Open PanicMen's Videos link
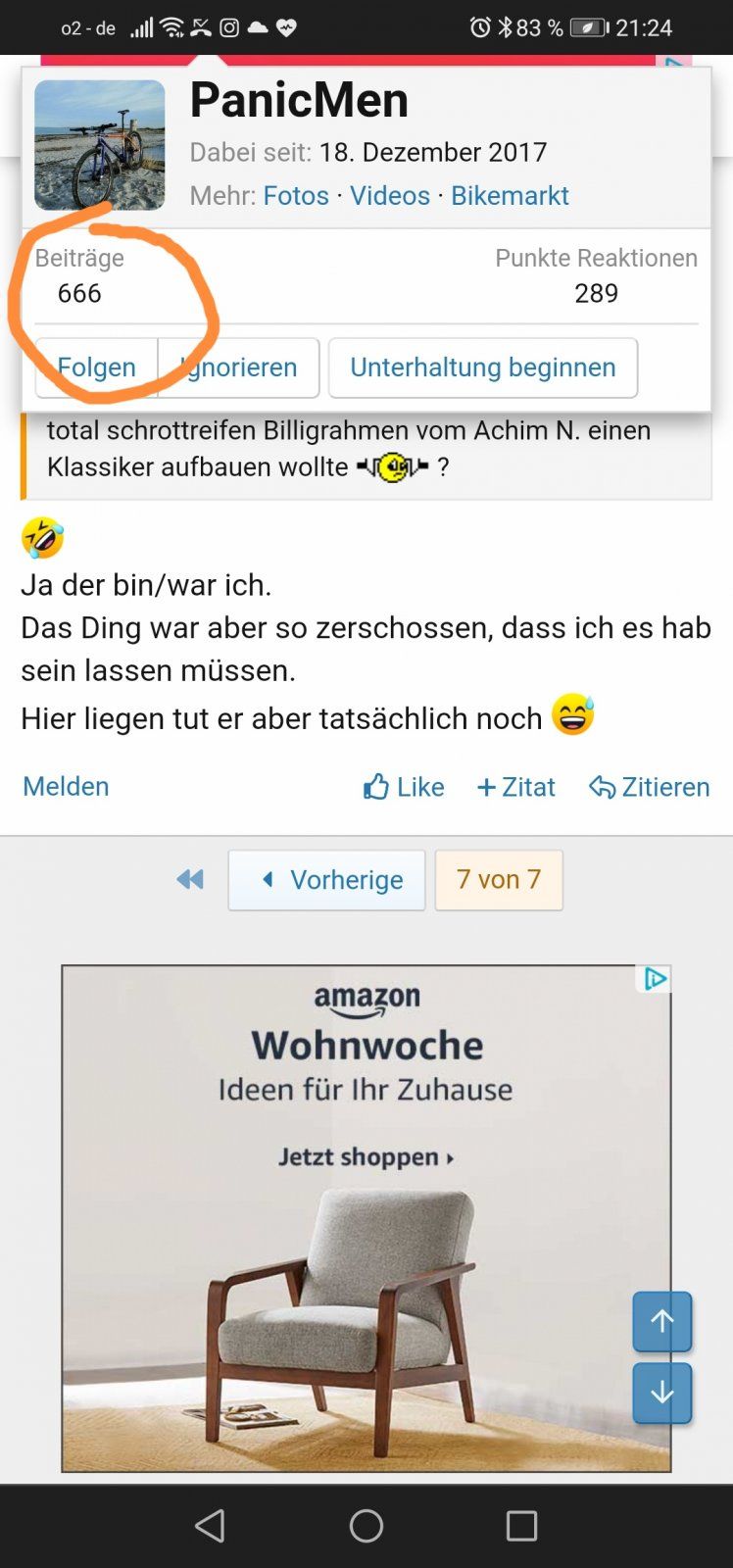Image resolution: width=733 pixels, height=1568 pixels. point(389,195)
